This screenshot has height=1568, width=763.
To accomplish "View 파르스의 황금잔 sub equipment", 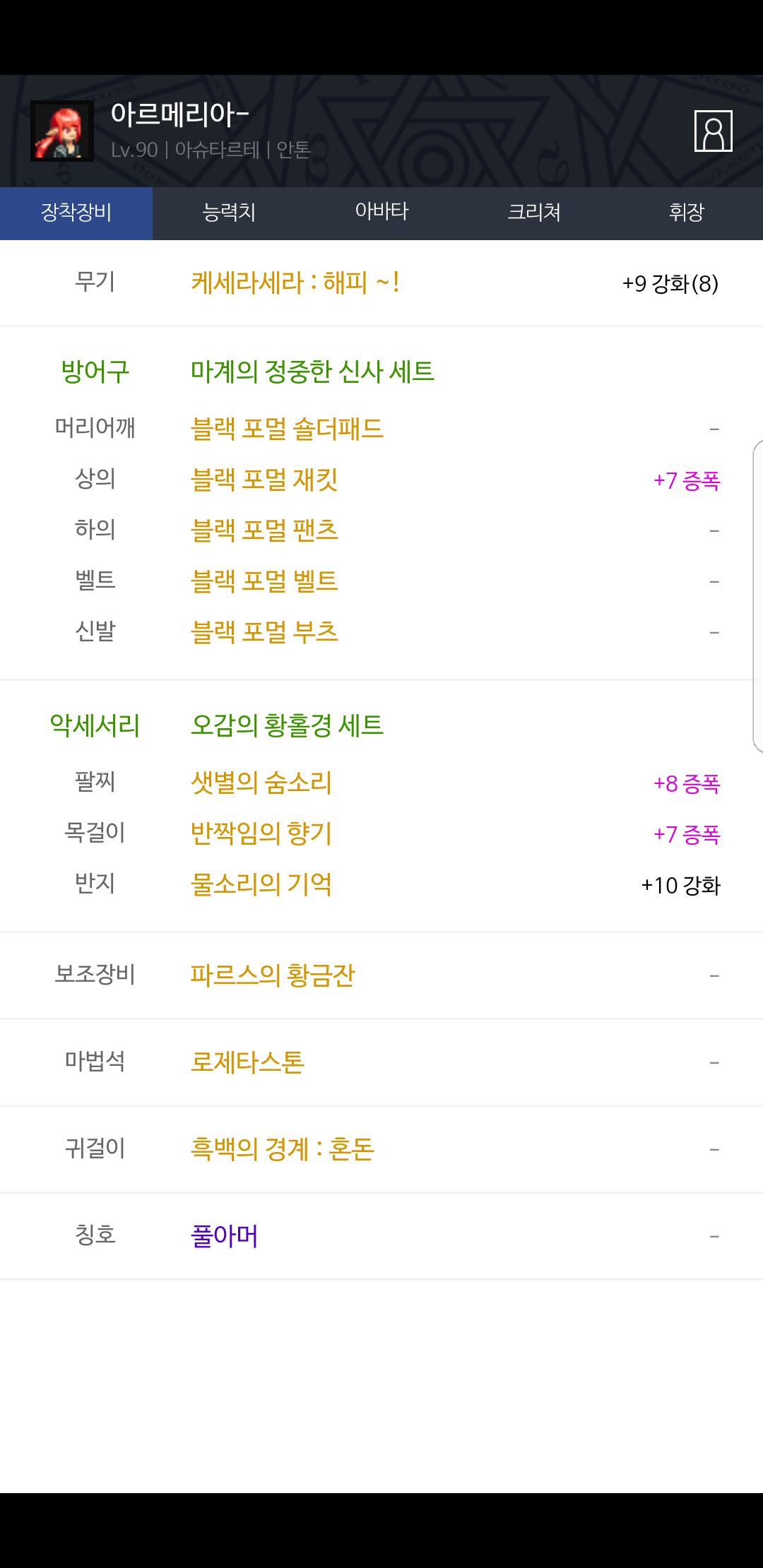I will (x=273, y=975).
